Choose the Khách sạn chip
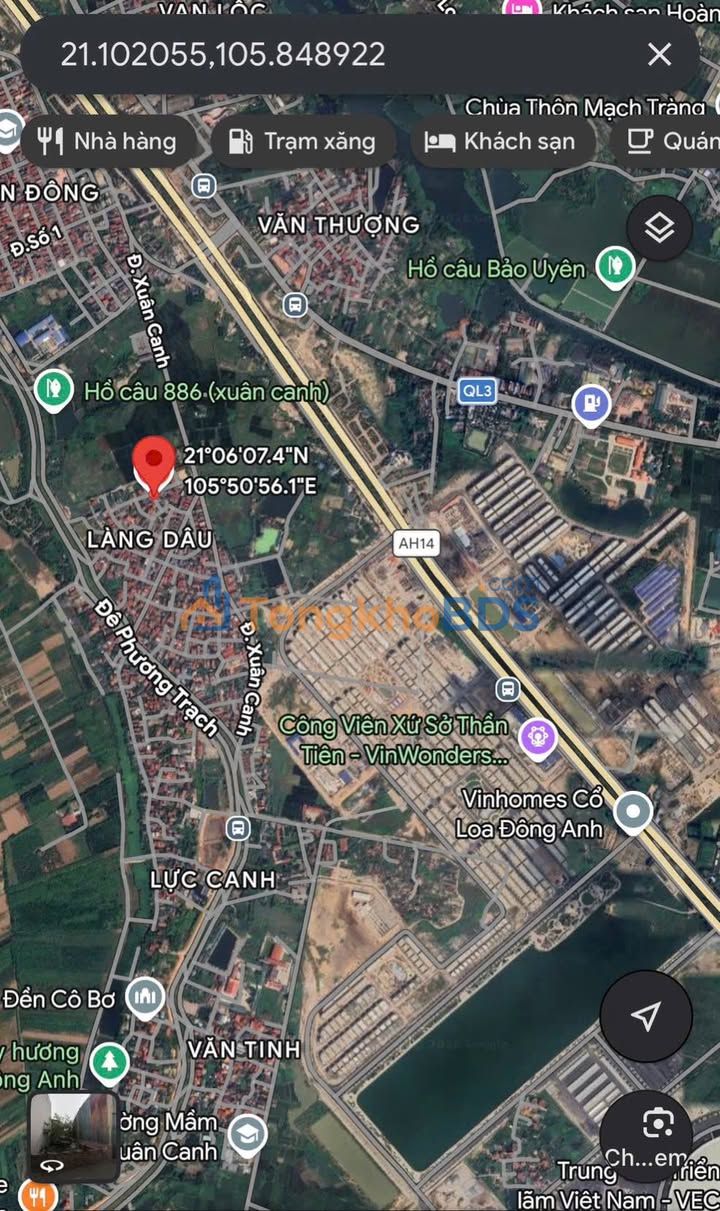 502,141
